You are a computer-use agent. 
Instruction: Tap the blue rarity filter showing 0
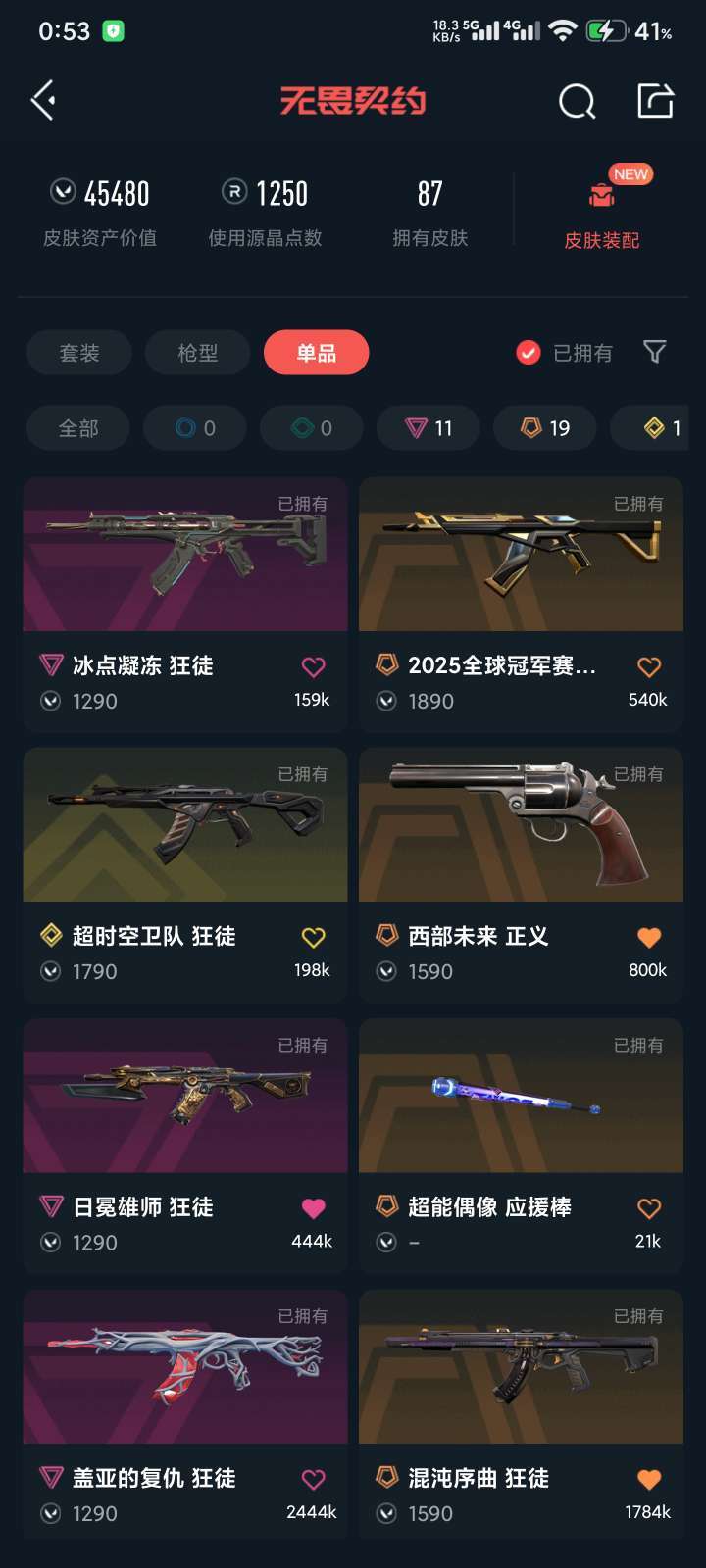click(194, 428)
